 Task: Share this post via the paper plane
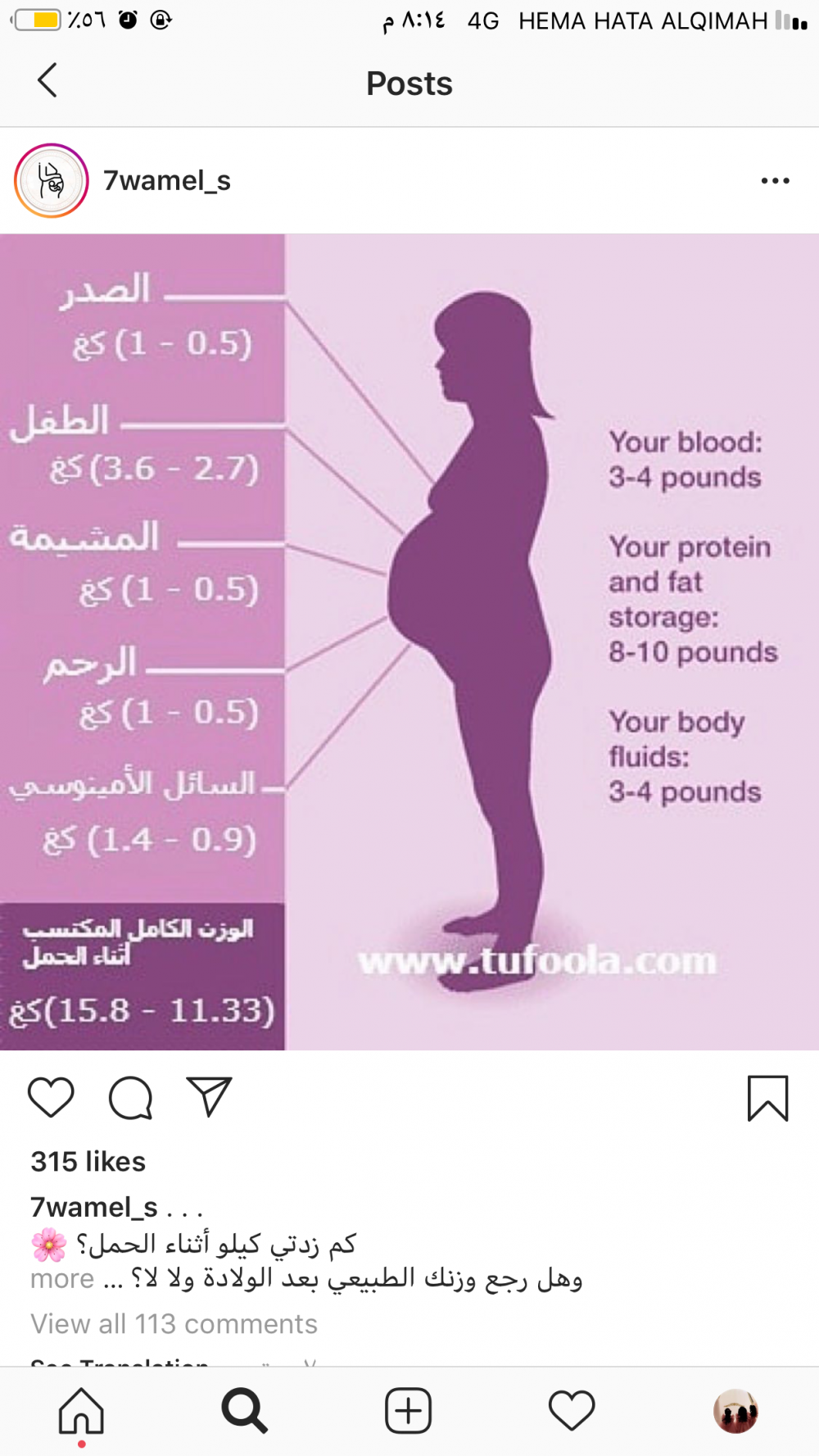click(x=210, y=1097)
